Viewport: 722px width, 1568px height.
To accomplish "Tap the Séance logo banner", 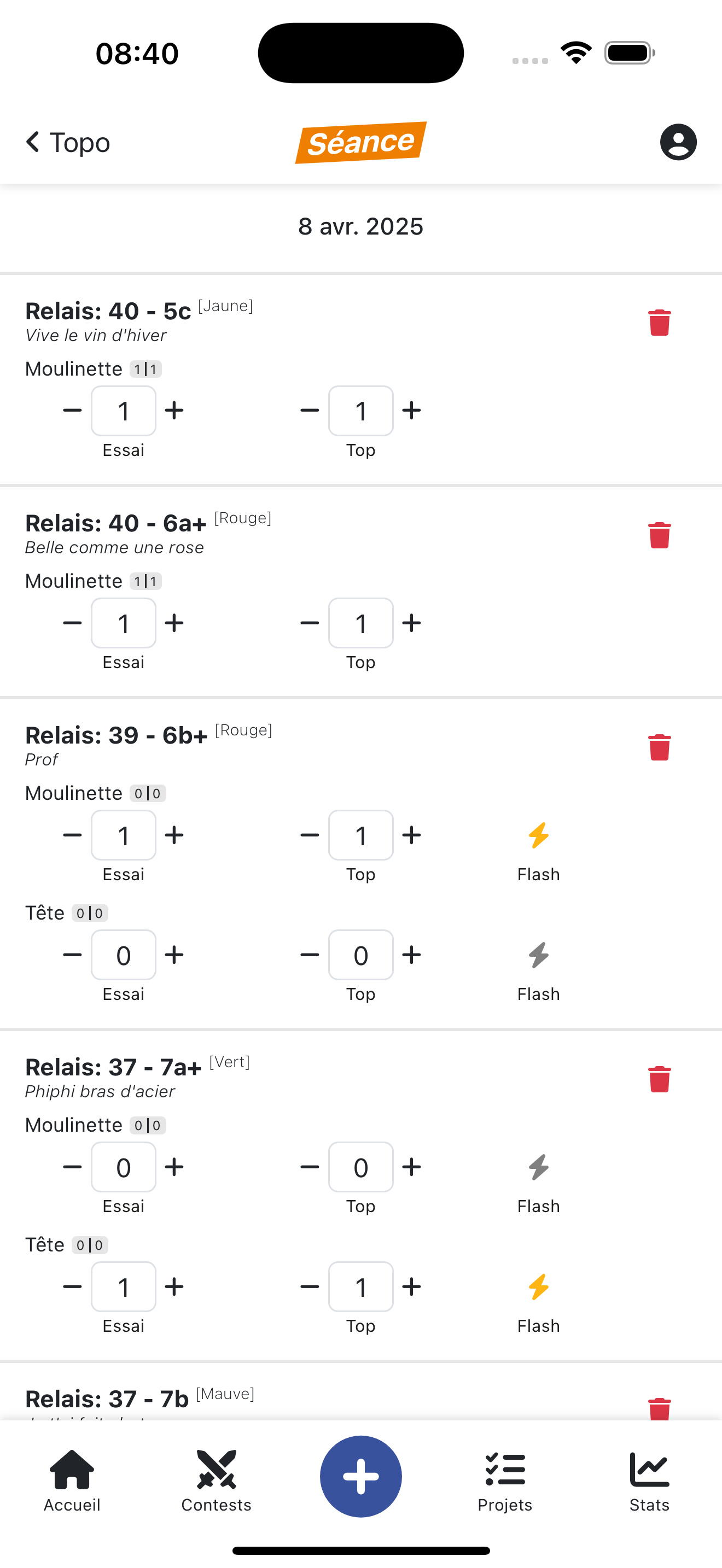I will [361, 142].
